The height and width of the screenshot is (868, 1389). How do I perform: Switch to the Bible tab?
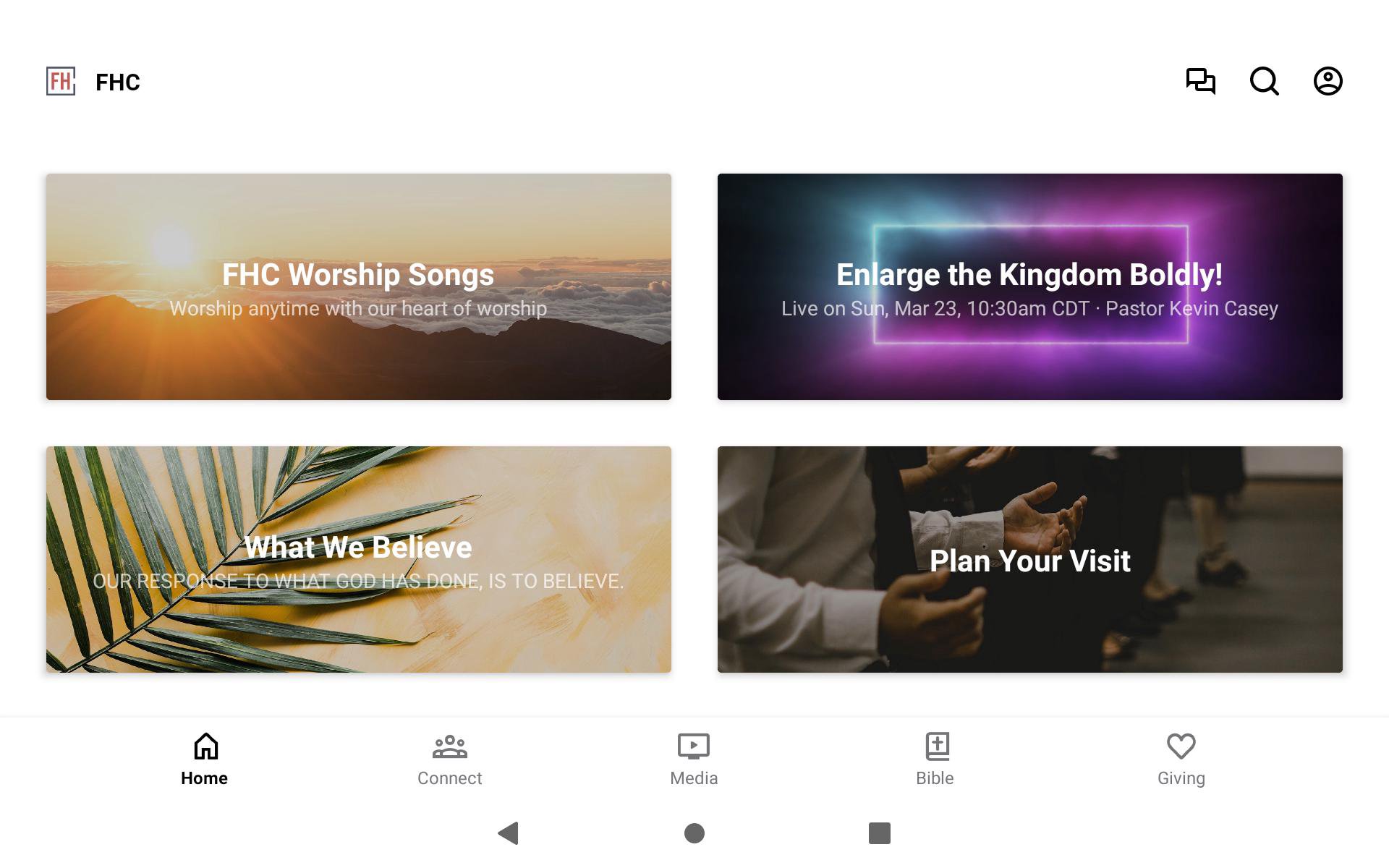coord(935,759)
